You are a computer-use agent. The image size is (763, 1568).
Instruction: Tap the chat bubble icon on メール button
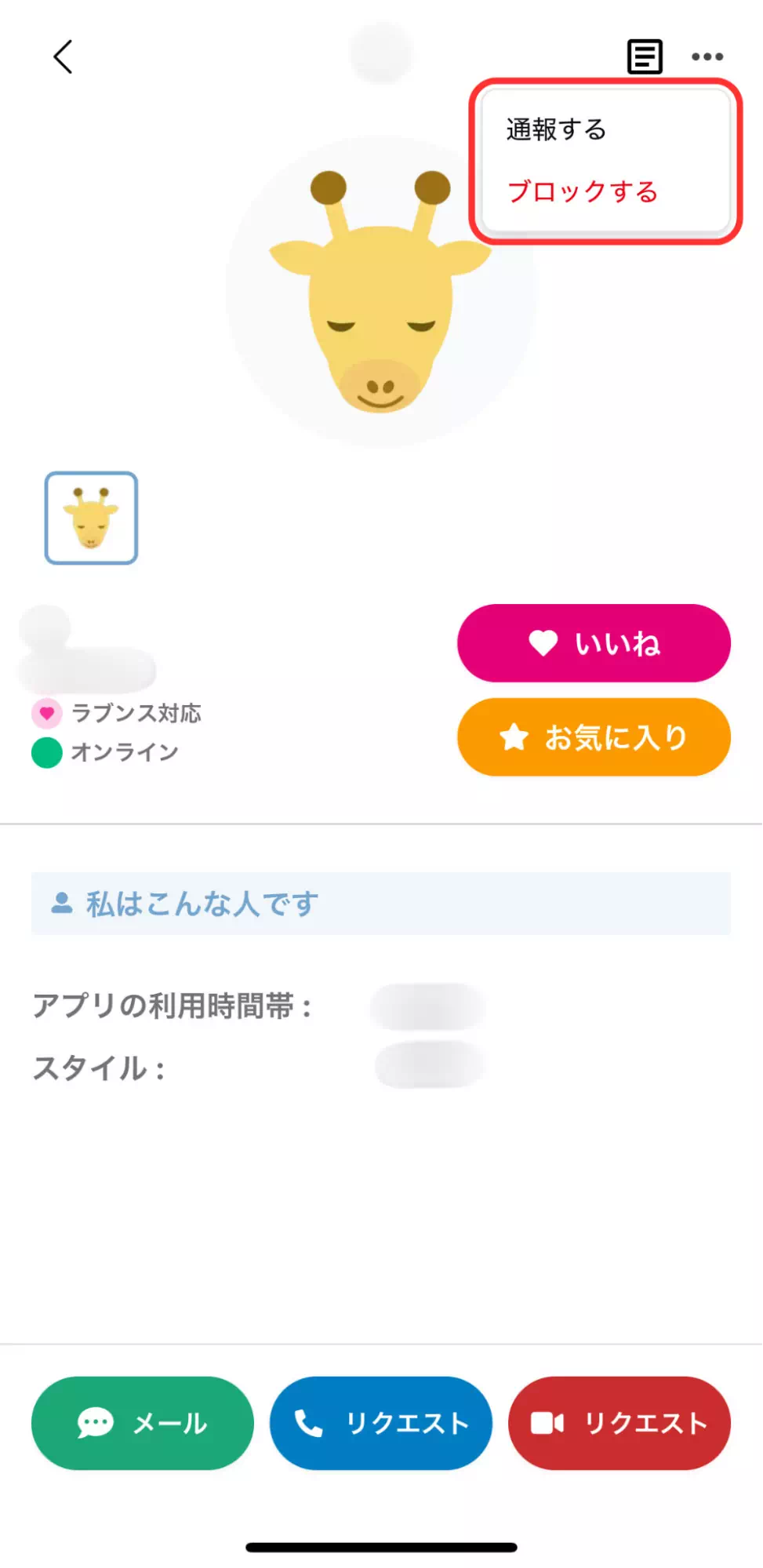pos(94,1422)
